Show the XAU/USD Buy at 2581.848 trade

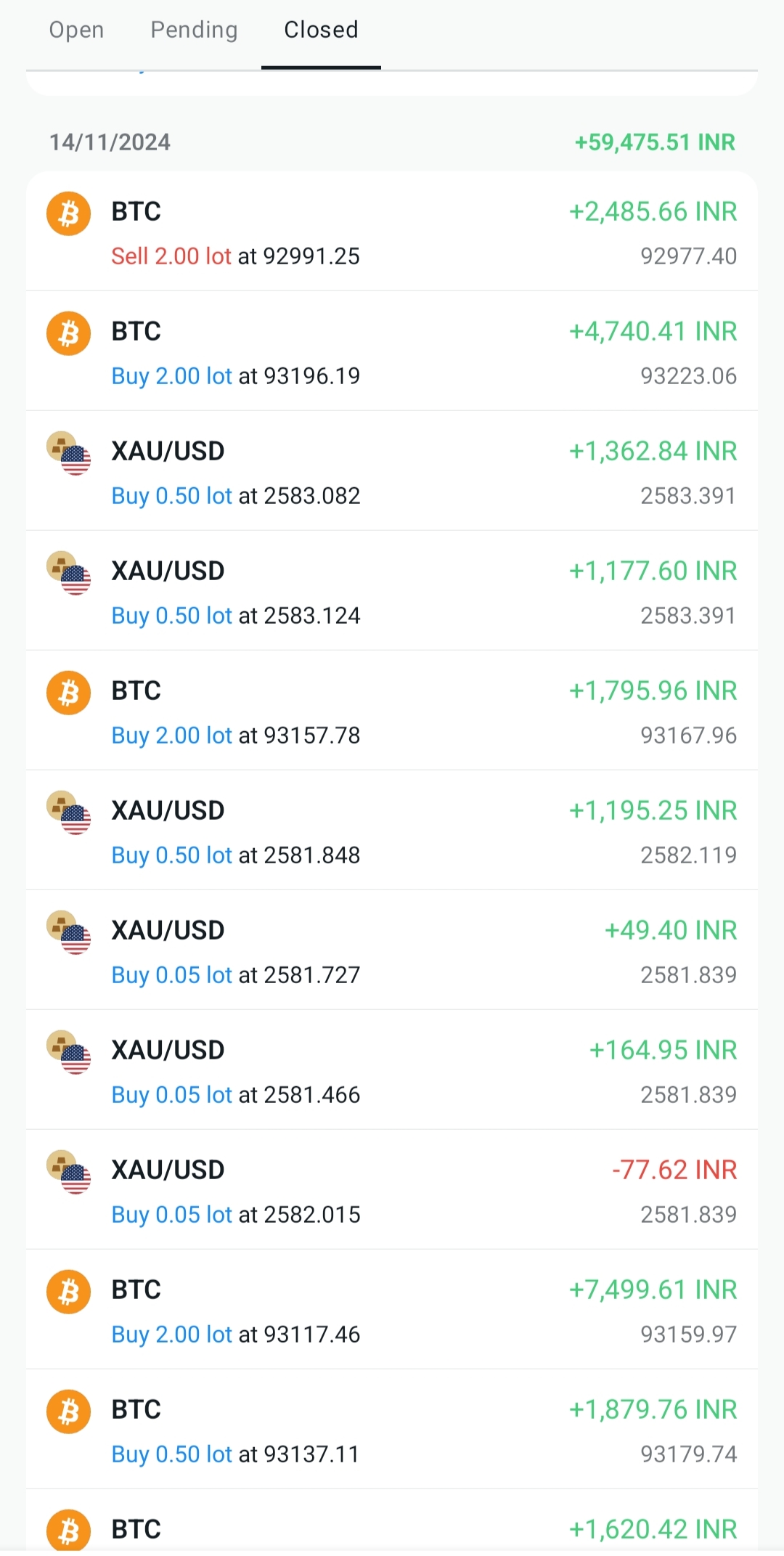click(392, 831)
